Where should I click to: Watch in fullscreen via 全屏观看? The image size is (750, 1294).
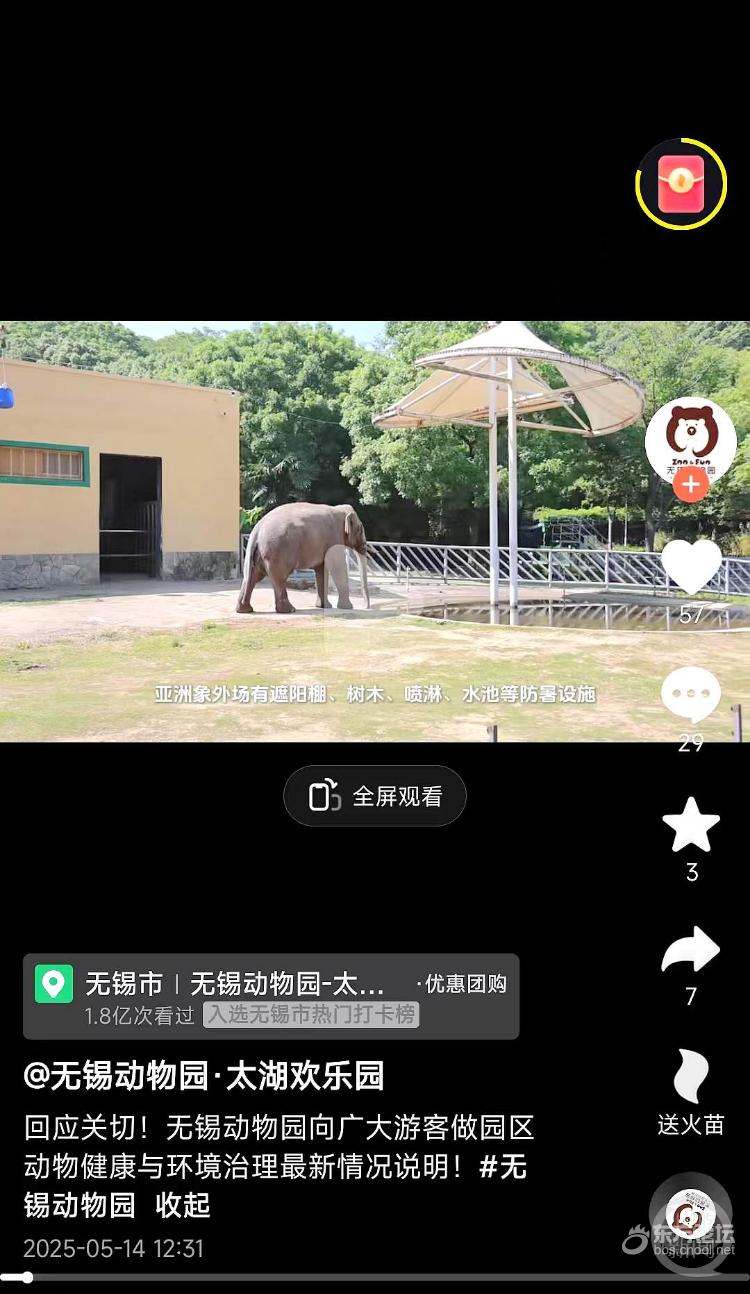point(375,796)
